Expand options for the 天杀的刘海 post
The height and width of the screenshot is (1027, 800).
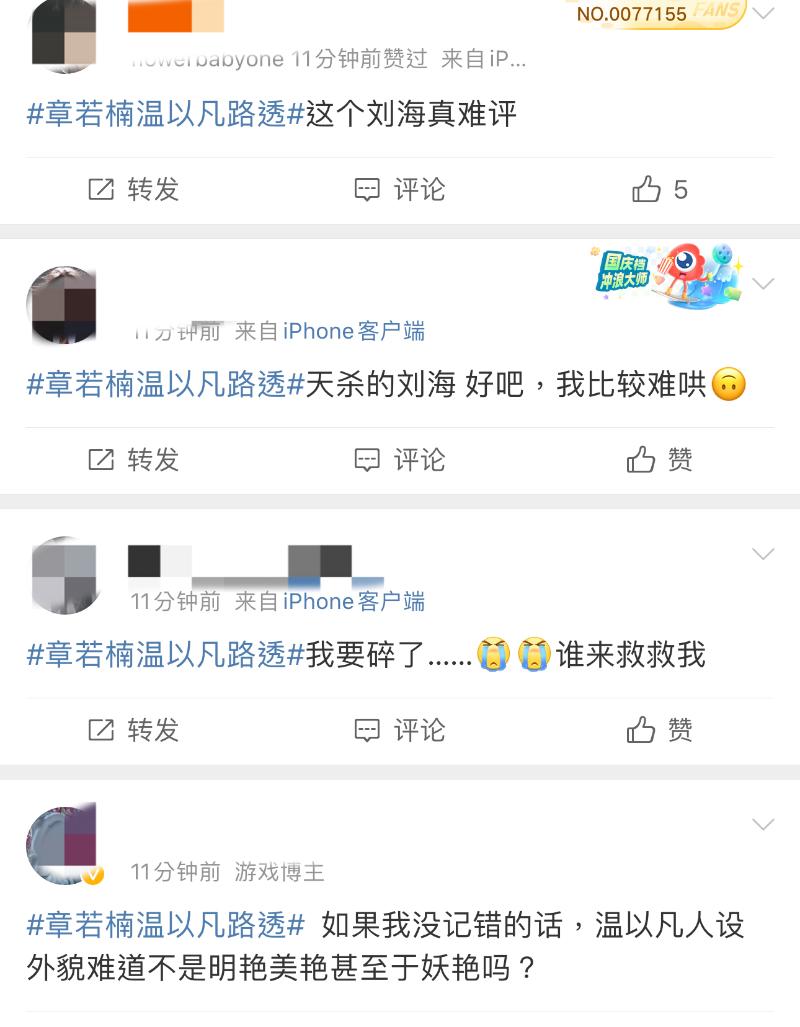[763, 284]
